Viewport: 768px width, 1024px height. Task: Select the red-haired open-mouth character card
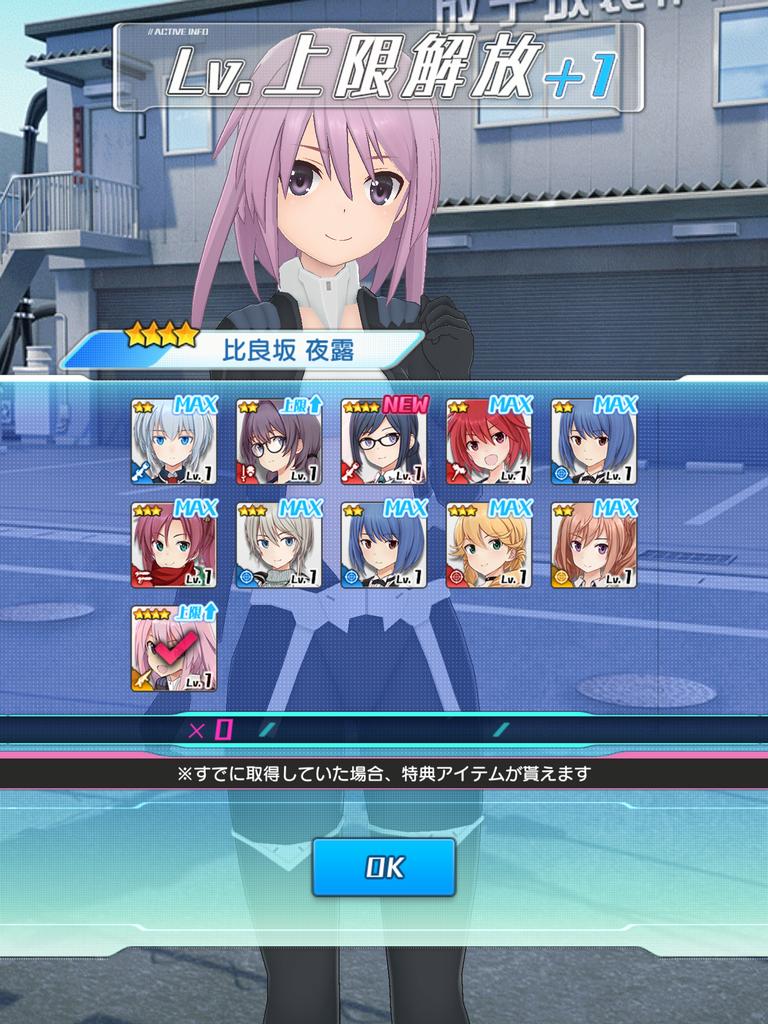tap(489, 443)
